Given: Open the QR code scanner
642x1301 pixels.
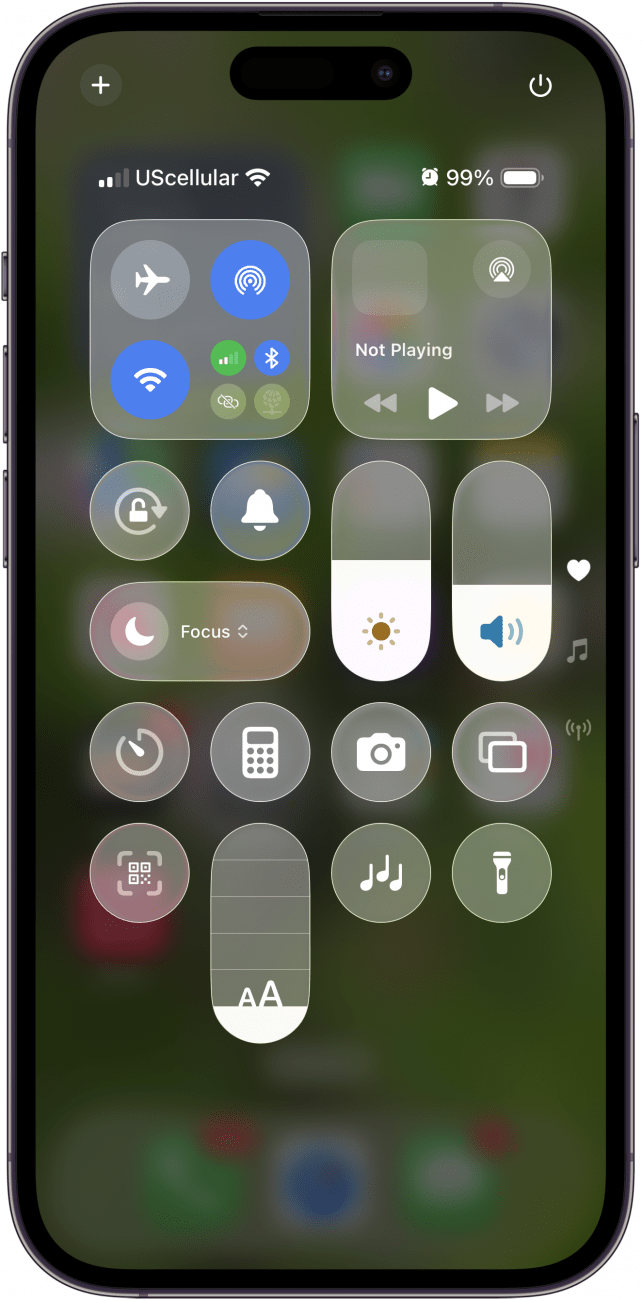Looking at the screenshot, I should pos(139,873).
